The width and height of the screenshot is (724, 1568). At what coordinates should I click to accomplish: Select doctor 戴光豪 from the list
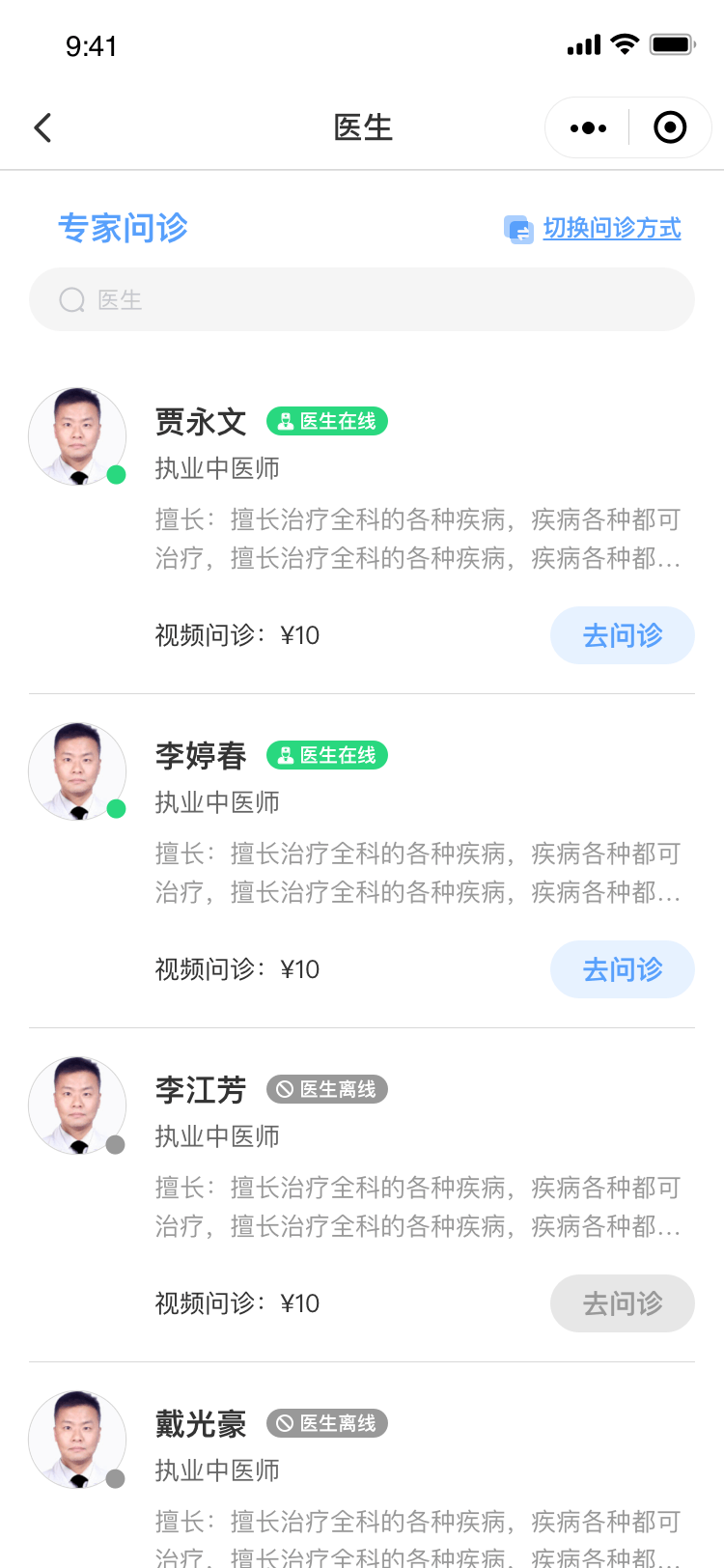(x=201, y=1424)
